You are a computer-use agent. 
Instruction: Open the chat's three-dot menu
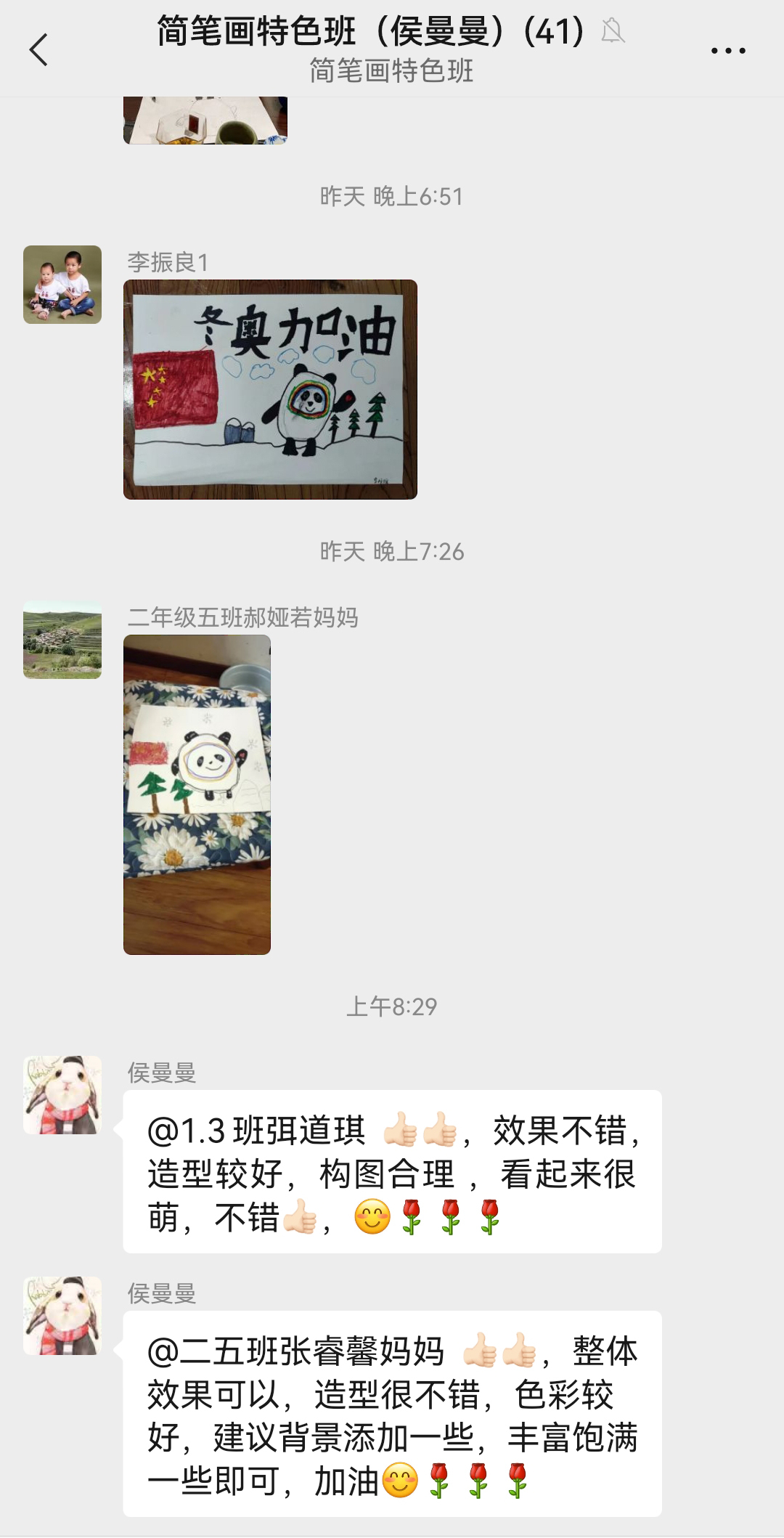728,51
